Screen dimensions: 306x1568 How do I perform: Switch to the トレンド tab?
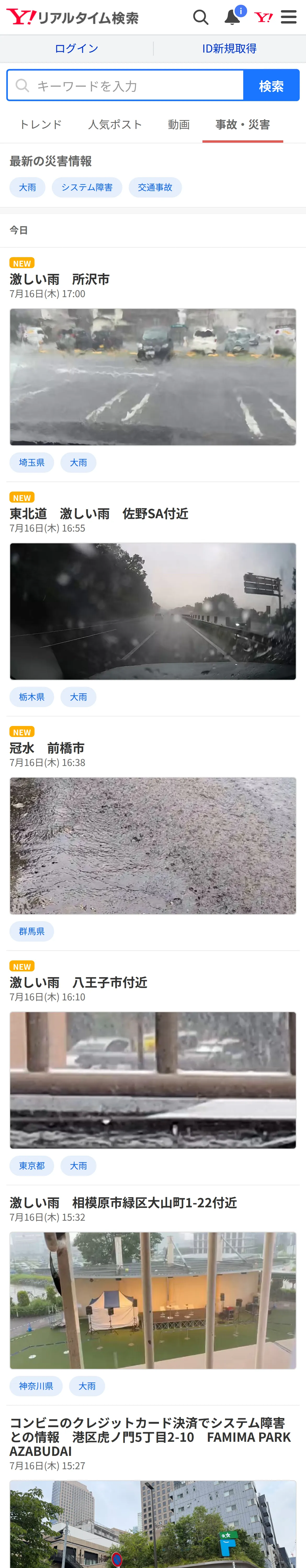pyautogui.click(x=41, y=124)
